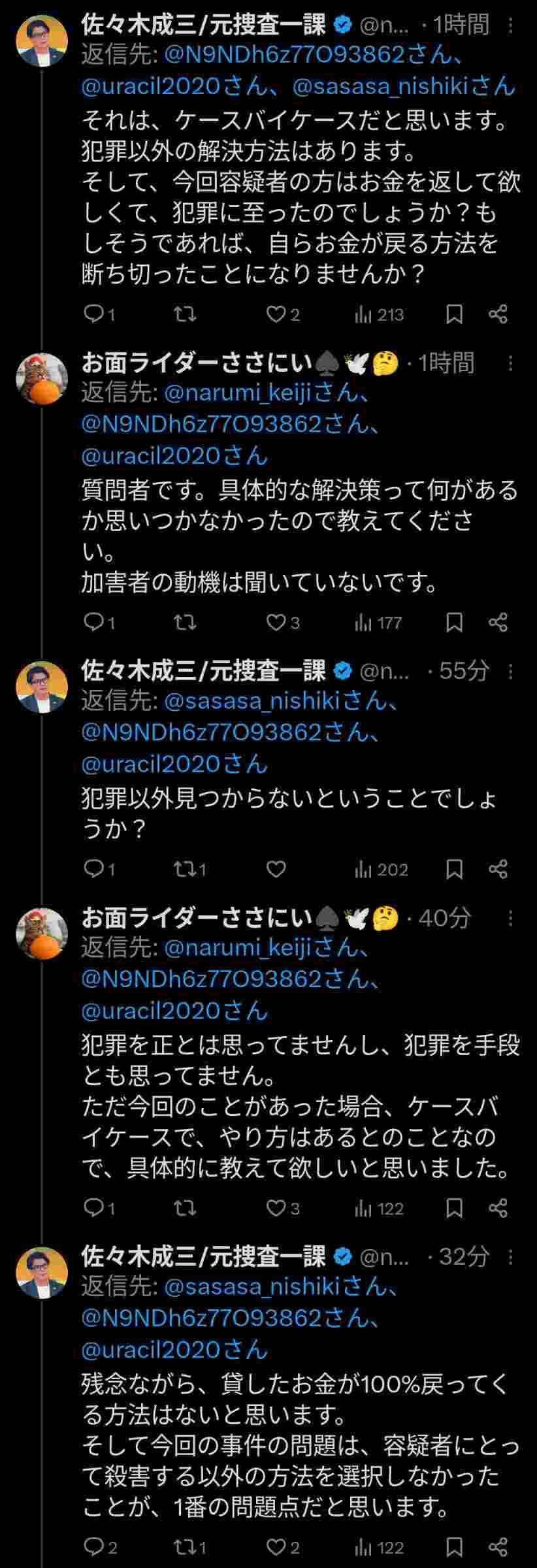Open お面ライダーささにい profile picture on 1時間 tweet
Image resolution: width=537 pixels, height=1568 pixels.
point(42,380)
